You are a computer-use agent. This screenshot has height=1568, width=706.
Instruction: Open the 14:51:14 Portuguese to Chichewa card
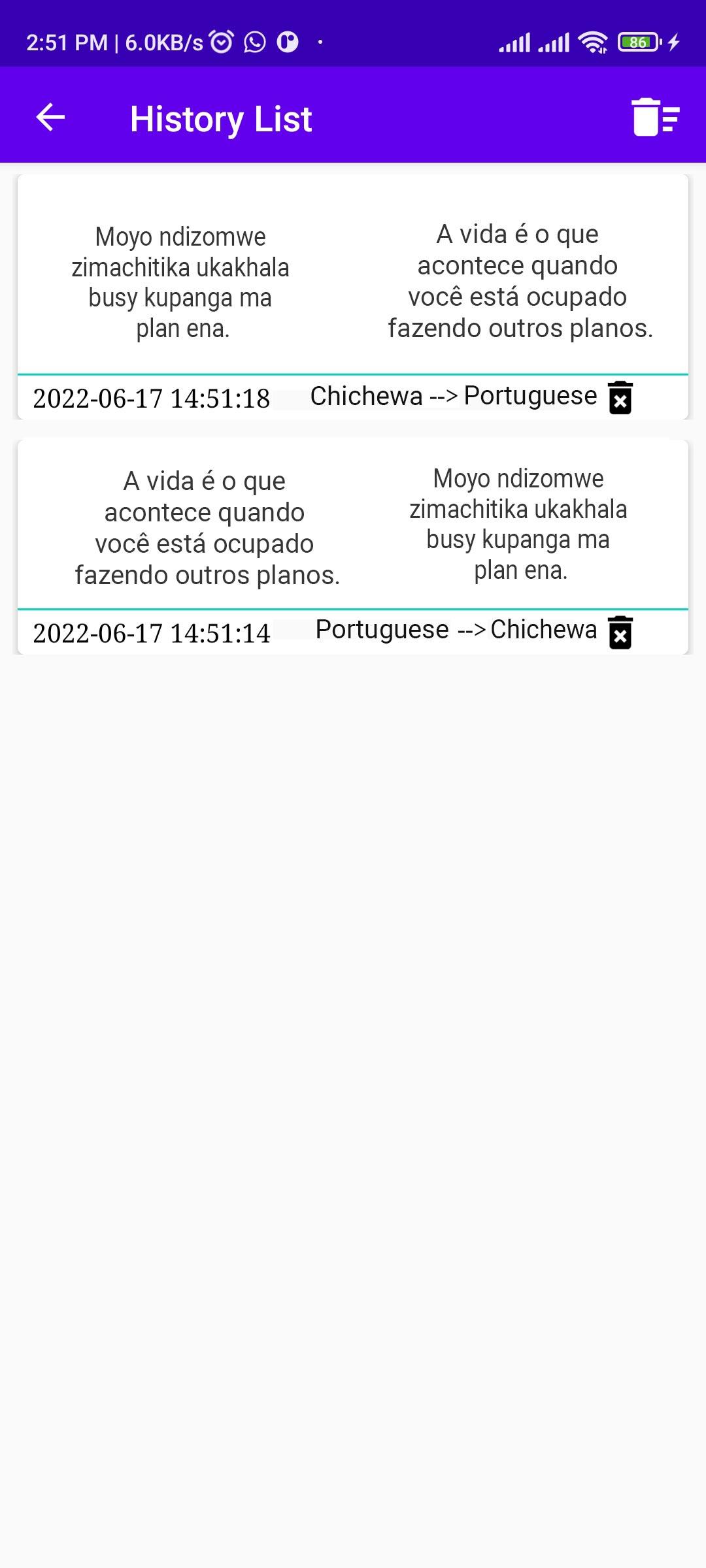coord(353,547)
